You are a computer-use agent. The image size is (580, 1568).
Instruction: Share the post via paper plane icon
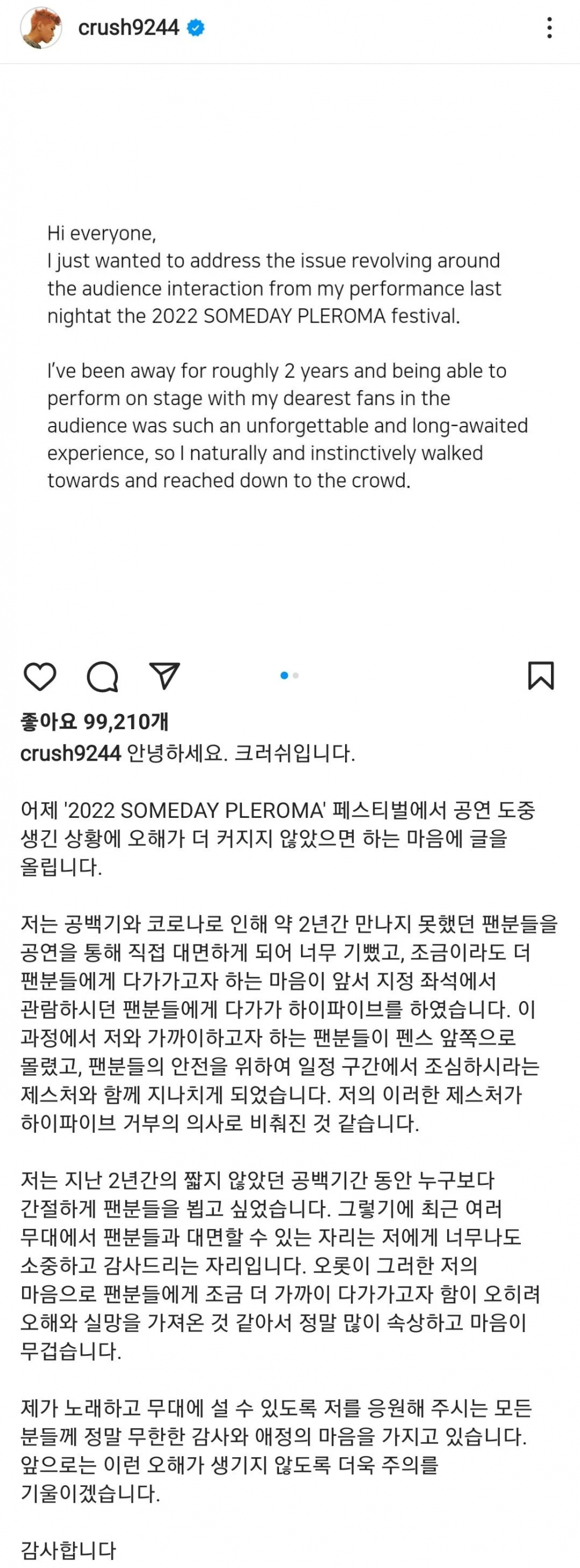[165, 676]
